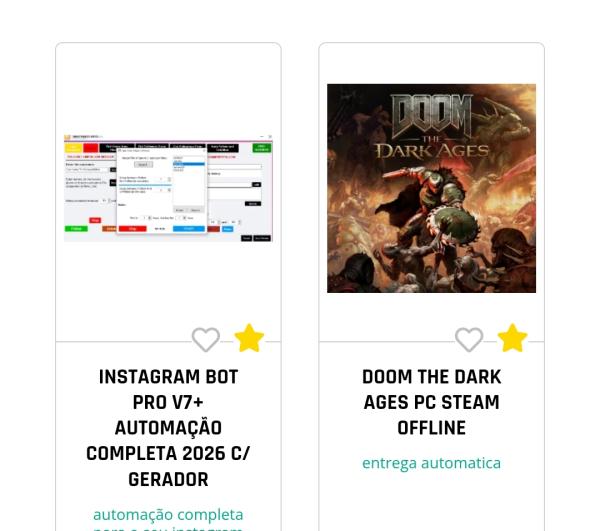
Task: Like Instagram Bot Pro V7+ with the heart
Action: 206,340
